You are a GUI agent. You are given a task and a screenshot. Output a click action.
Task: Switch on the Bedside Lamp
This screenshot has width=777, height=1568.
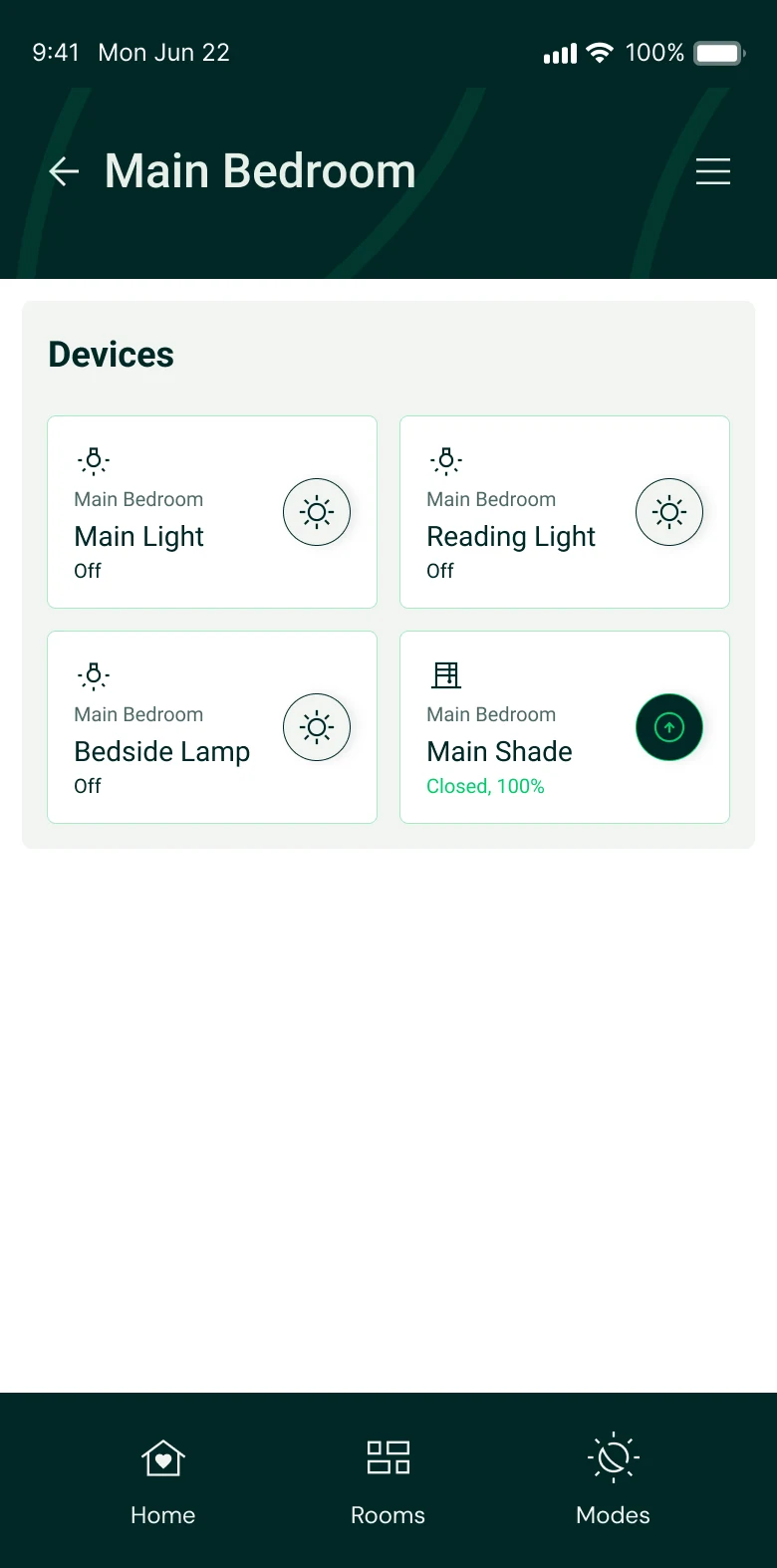click(x=317, y=727)
